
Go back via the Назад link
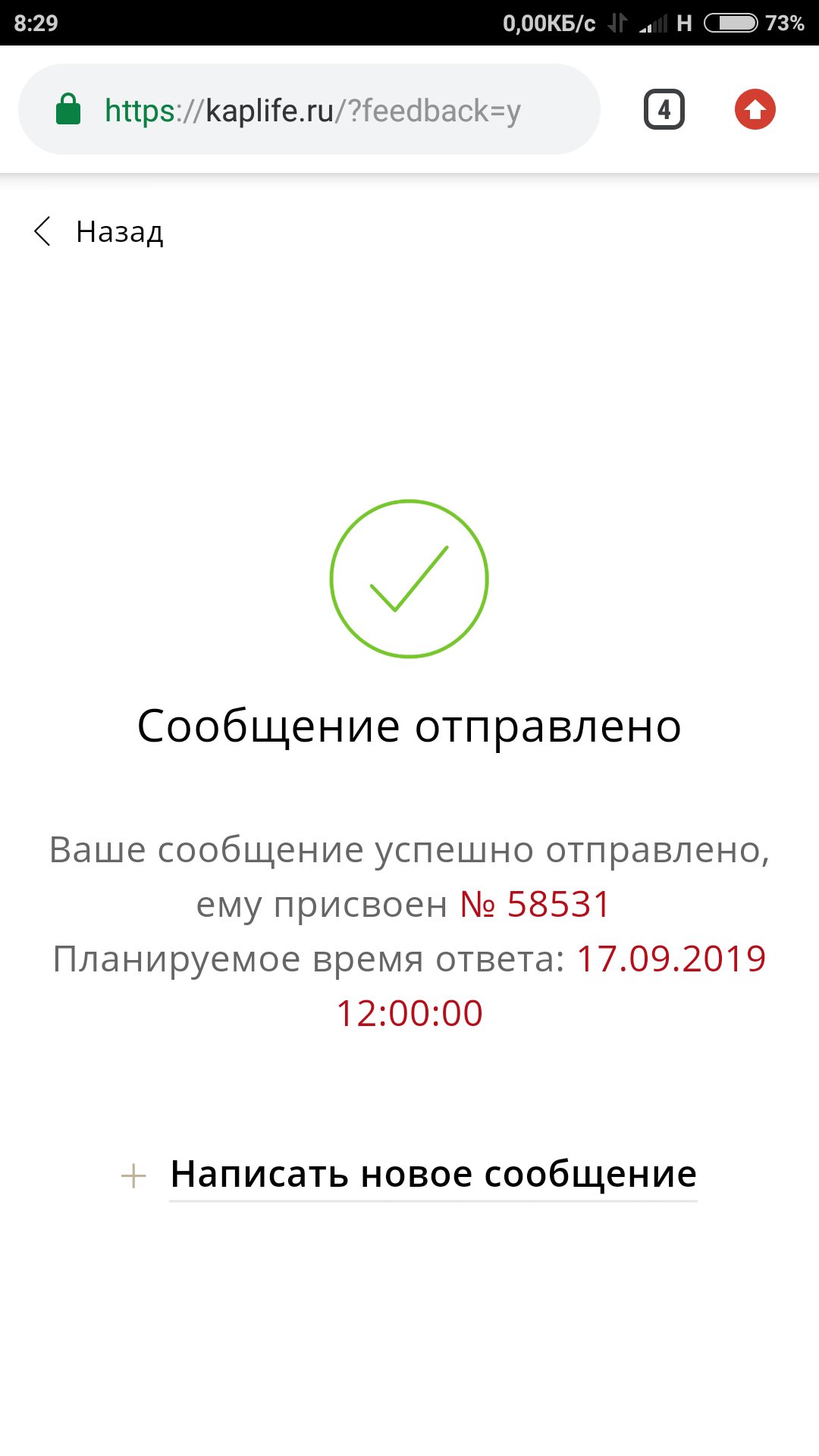[x=99, y=231]
